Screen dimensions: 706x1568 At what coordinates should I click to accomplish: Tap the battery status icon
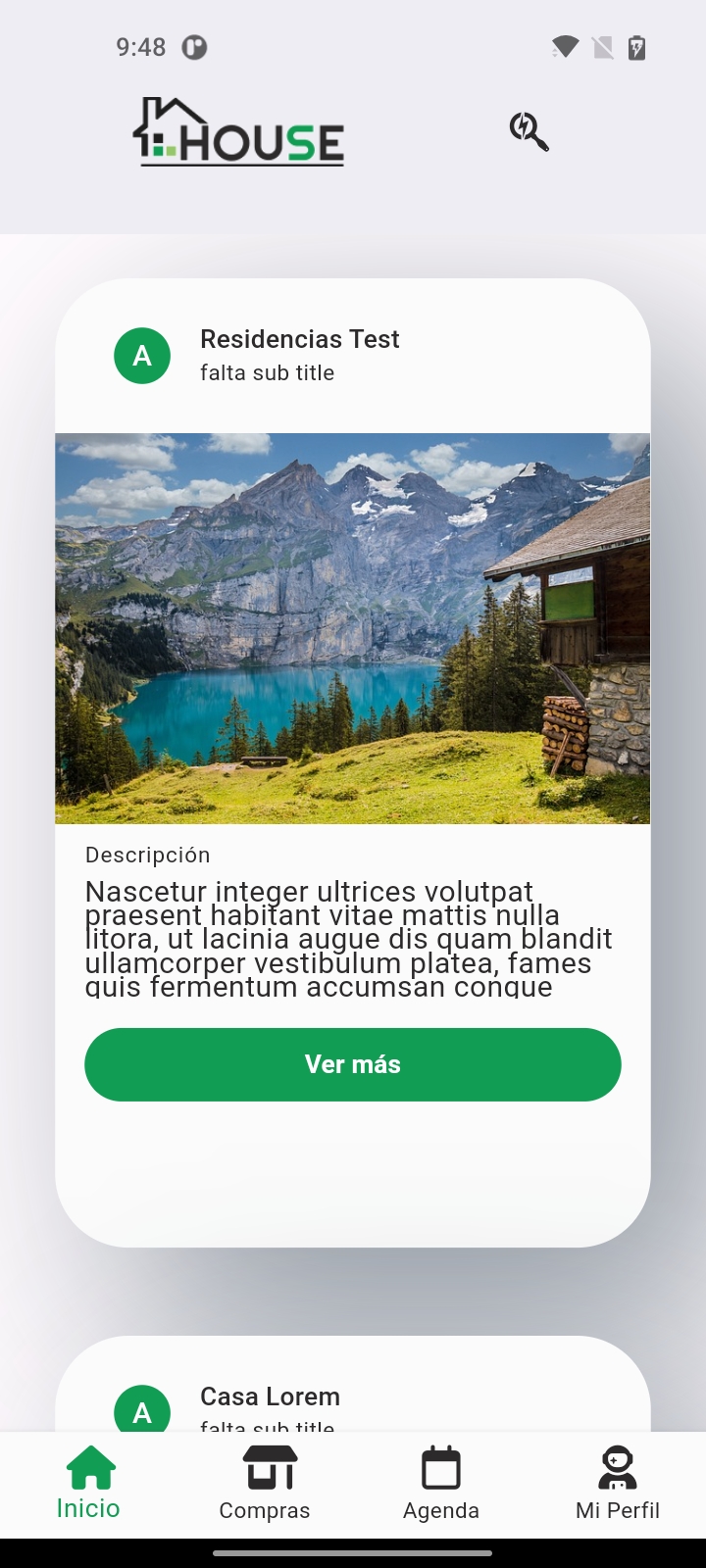[637, 46]
